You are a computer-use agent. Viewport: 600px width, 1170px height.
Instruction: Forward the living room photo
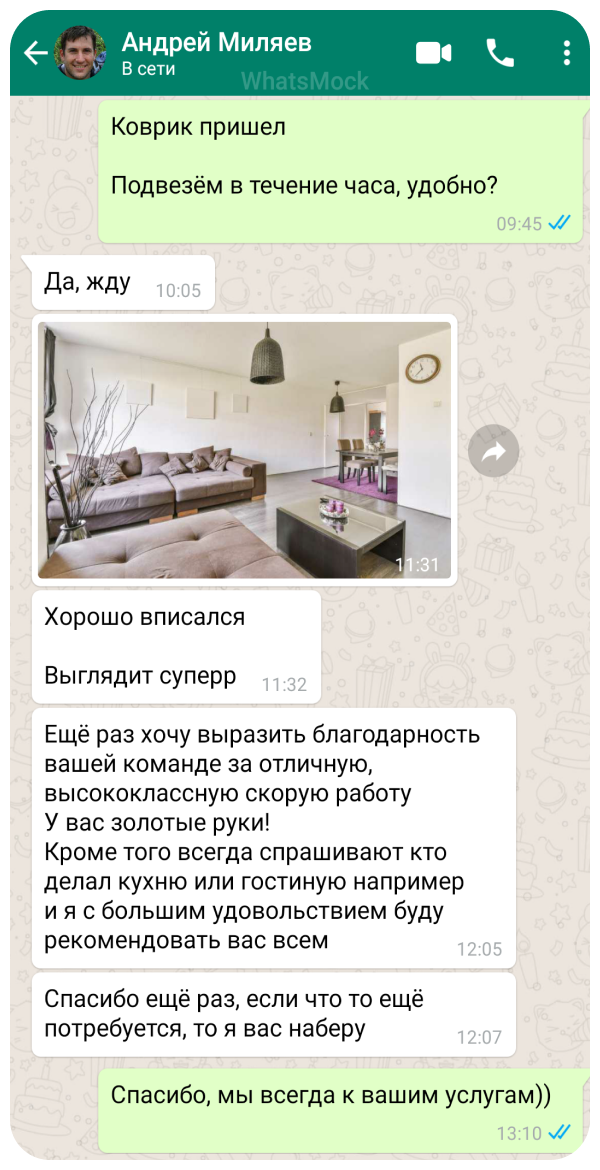[x=493, y=452]
